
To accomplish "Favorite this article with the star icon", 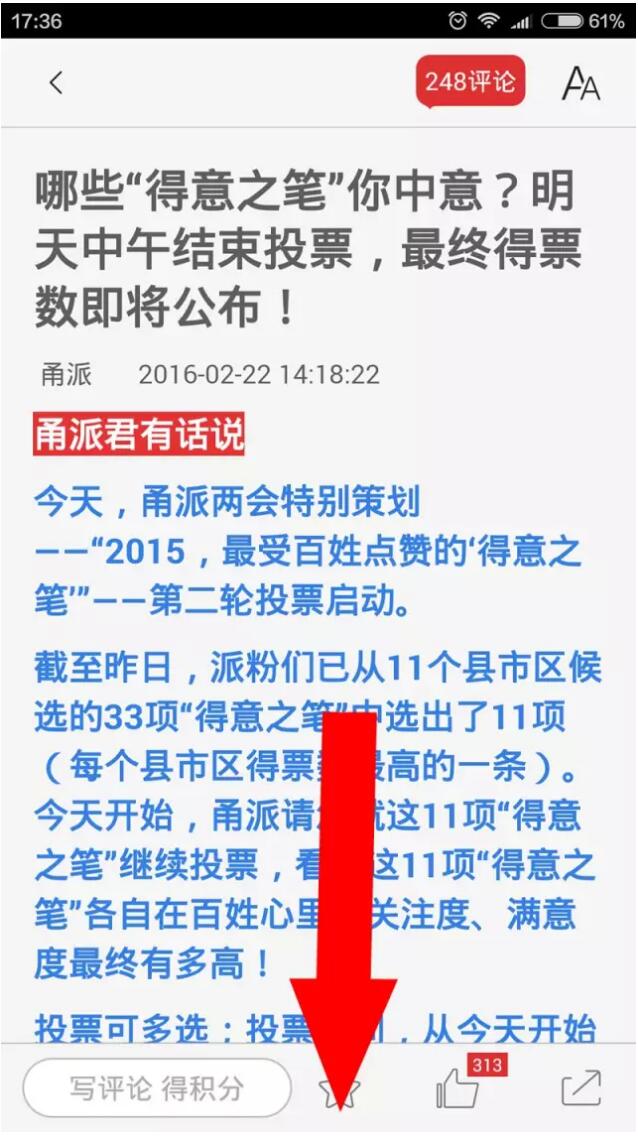I will 341,1092.
